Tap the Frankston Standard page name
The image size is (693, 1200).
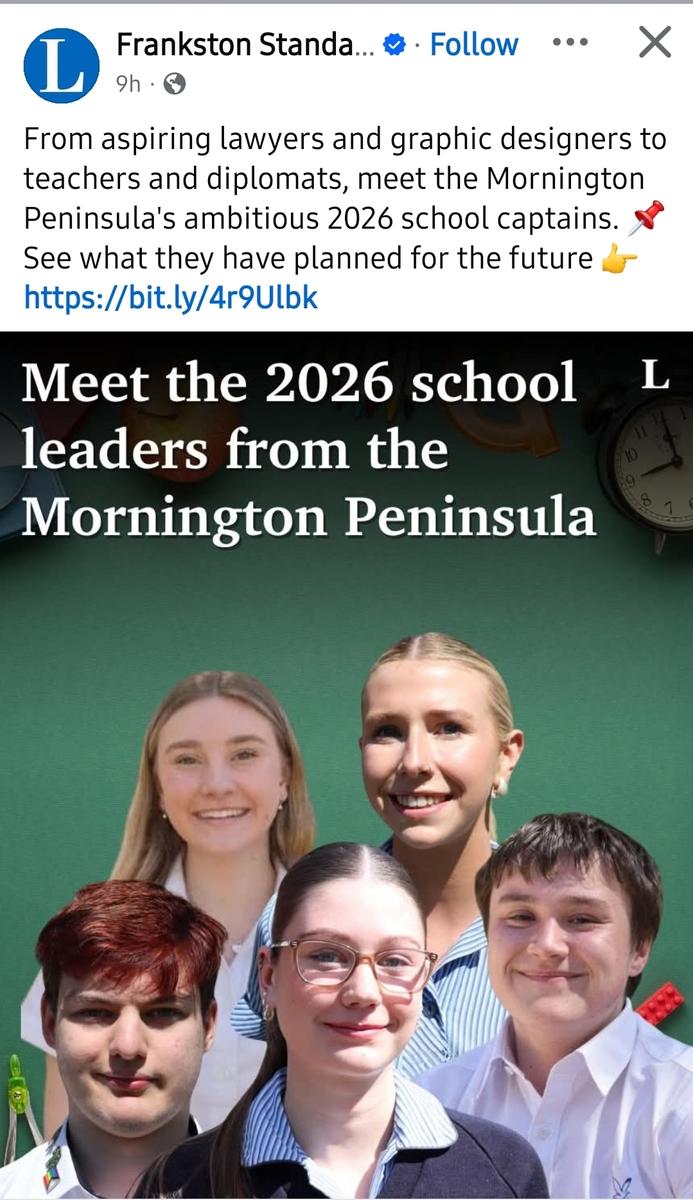coord(245,45)
